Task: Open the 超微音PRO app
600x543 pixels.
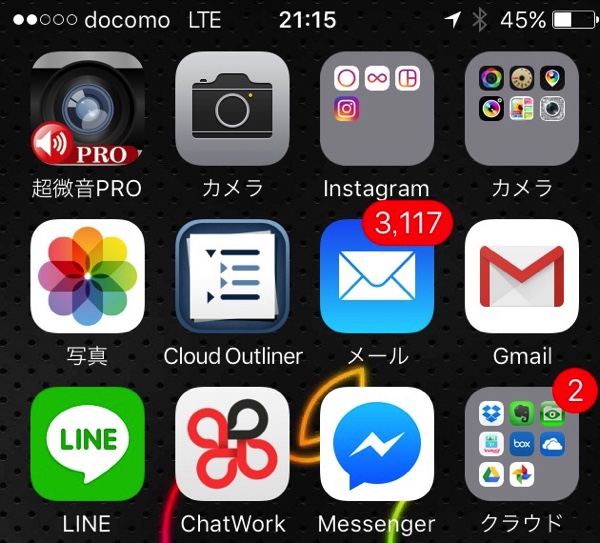Action: coord(87,110)
